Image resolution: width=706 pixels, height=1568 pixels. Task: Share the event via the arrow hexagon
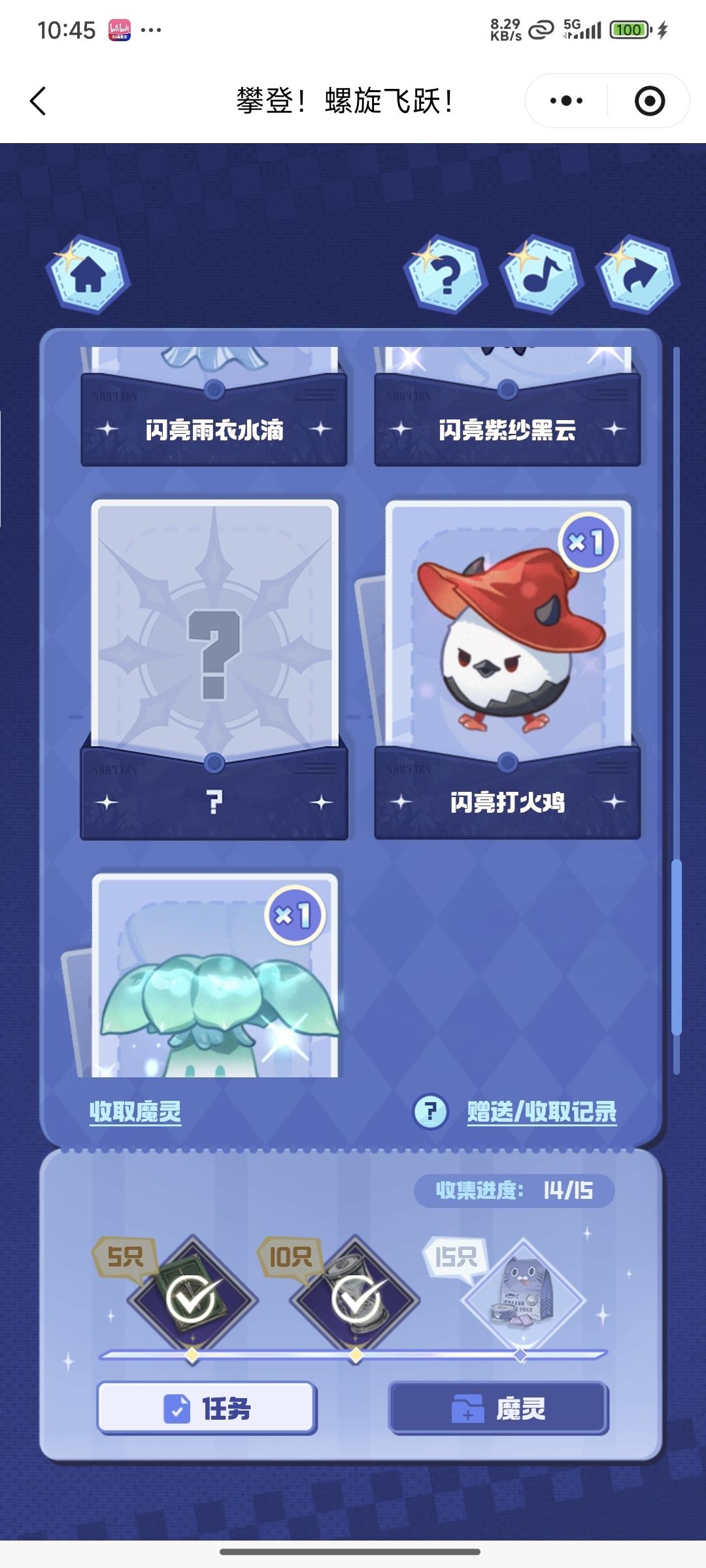click(638, 275)
